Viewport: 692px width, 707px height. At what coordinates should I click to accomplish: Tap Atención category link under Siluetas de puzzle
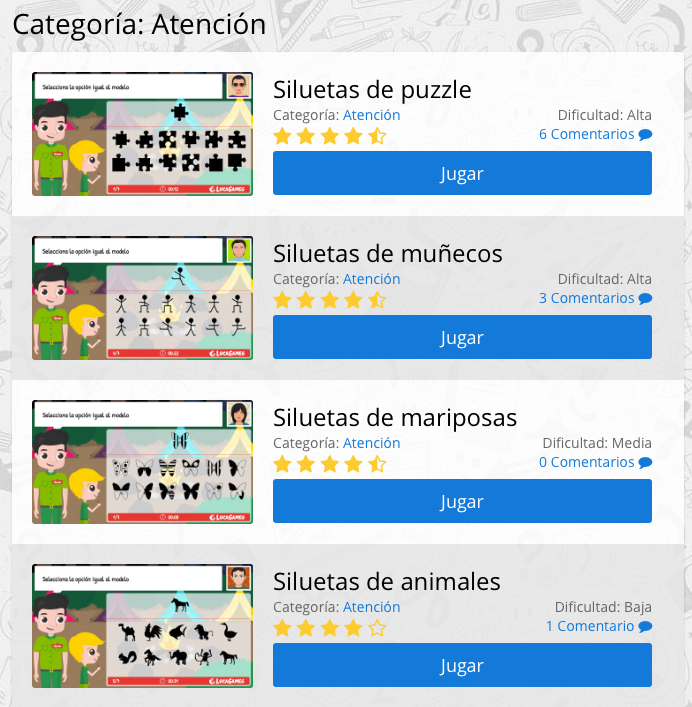(371, 115)
